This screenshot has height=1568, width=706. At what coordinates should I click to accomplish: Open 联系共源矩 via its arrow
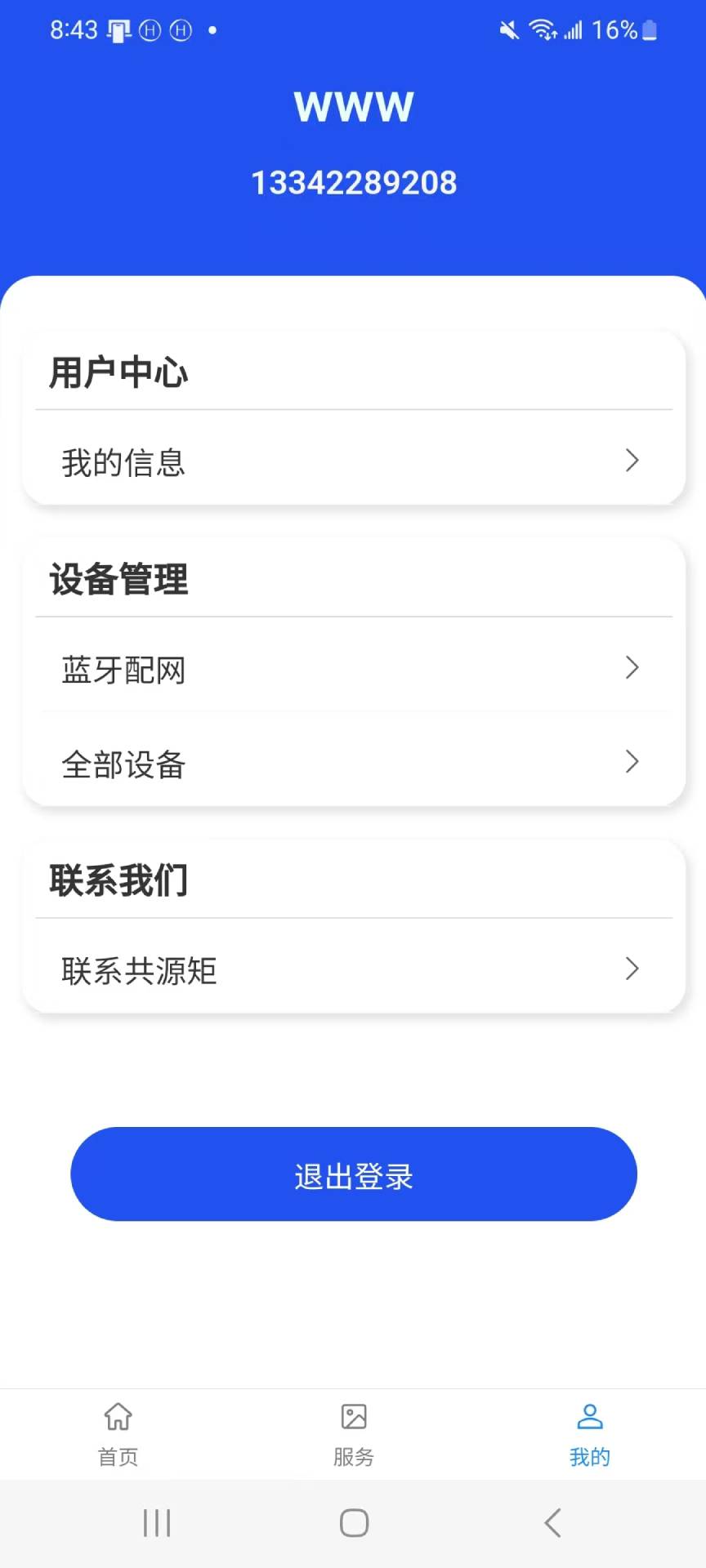coord(631,970)
